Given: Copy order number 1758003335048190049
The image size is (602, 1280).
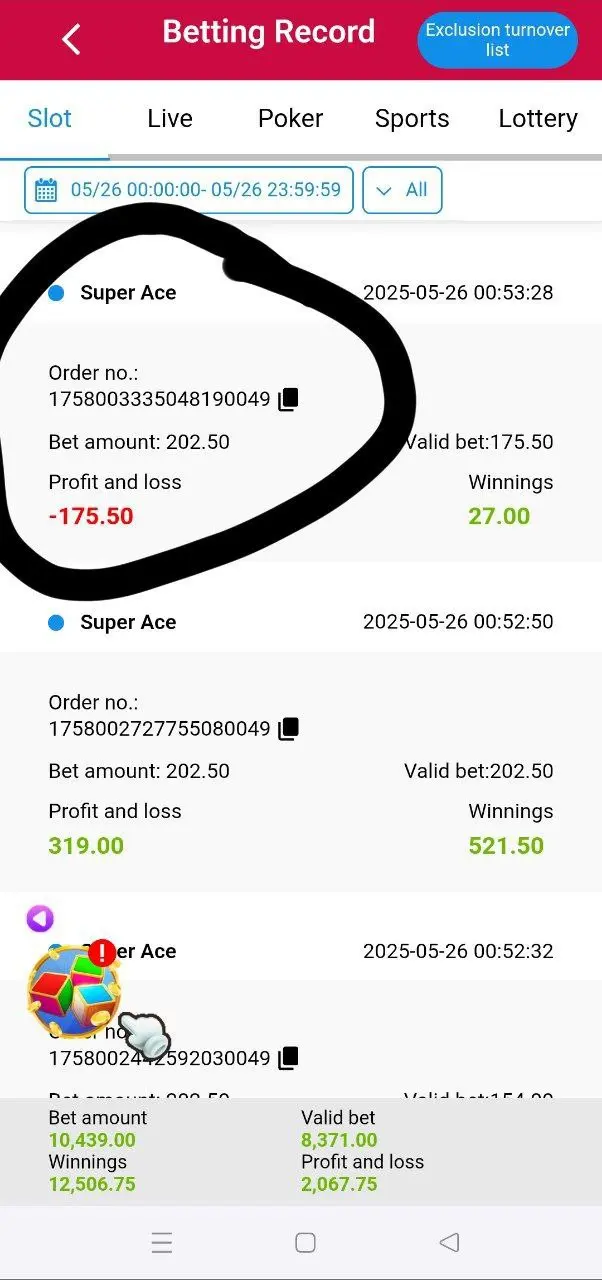Looking at the screenshot, I should coord(288,400).
